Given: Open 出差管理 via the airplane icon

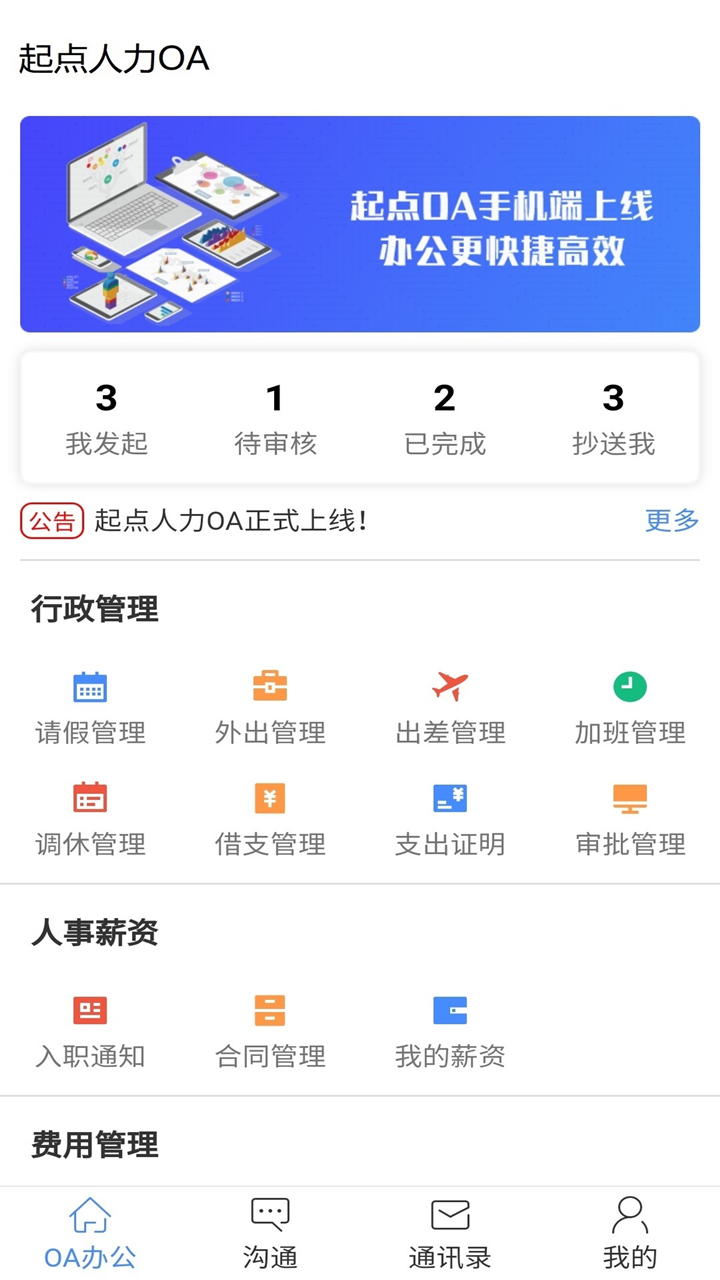Looking at the screenshot, I should coord(450,687).
